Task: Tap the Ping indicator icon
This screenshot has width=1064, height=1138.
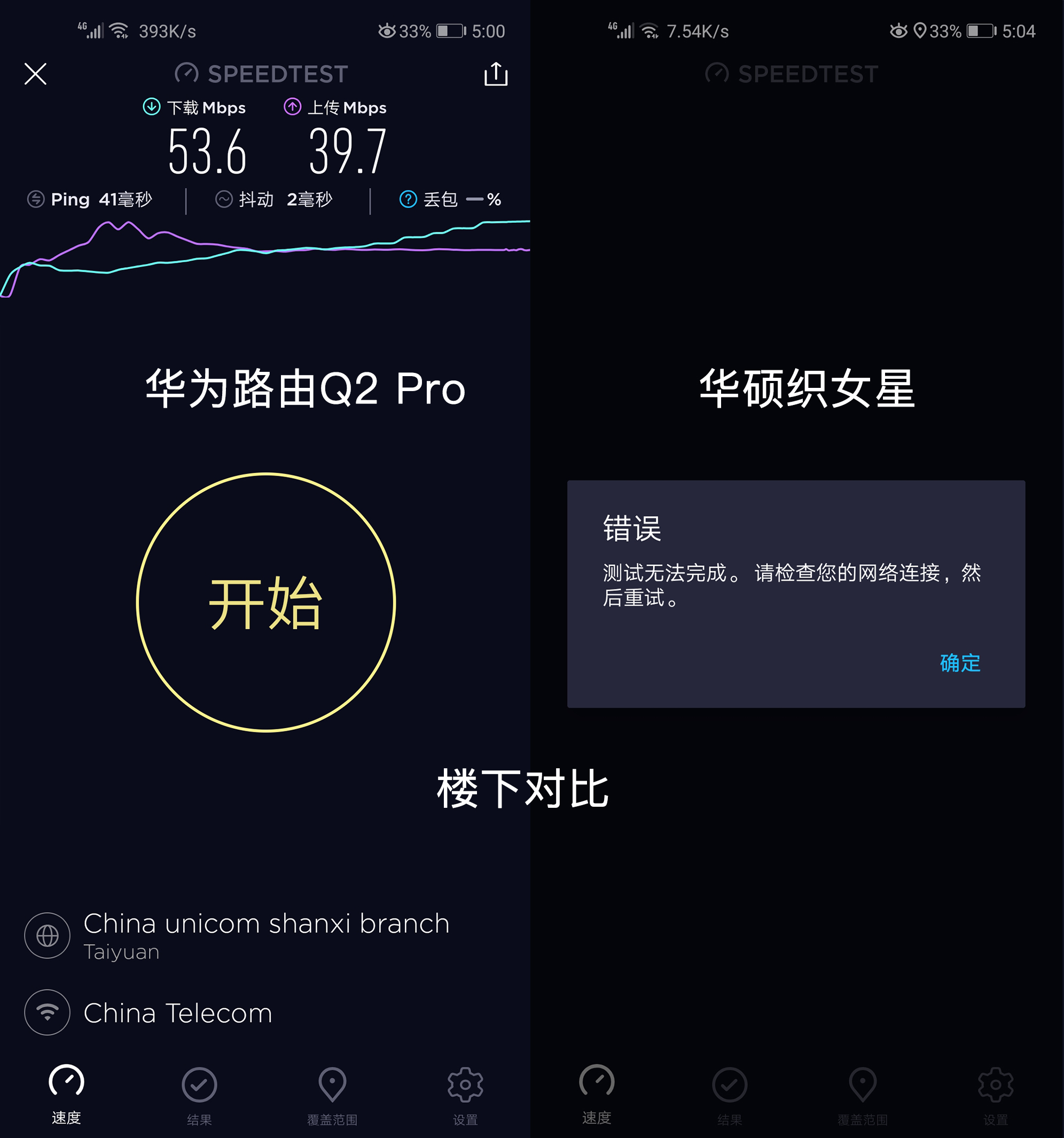Action: pyautogui.click(x=35, y=199)
